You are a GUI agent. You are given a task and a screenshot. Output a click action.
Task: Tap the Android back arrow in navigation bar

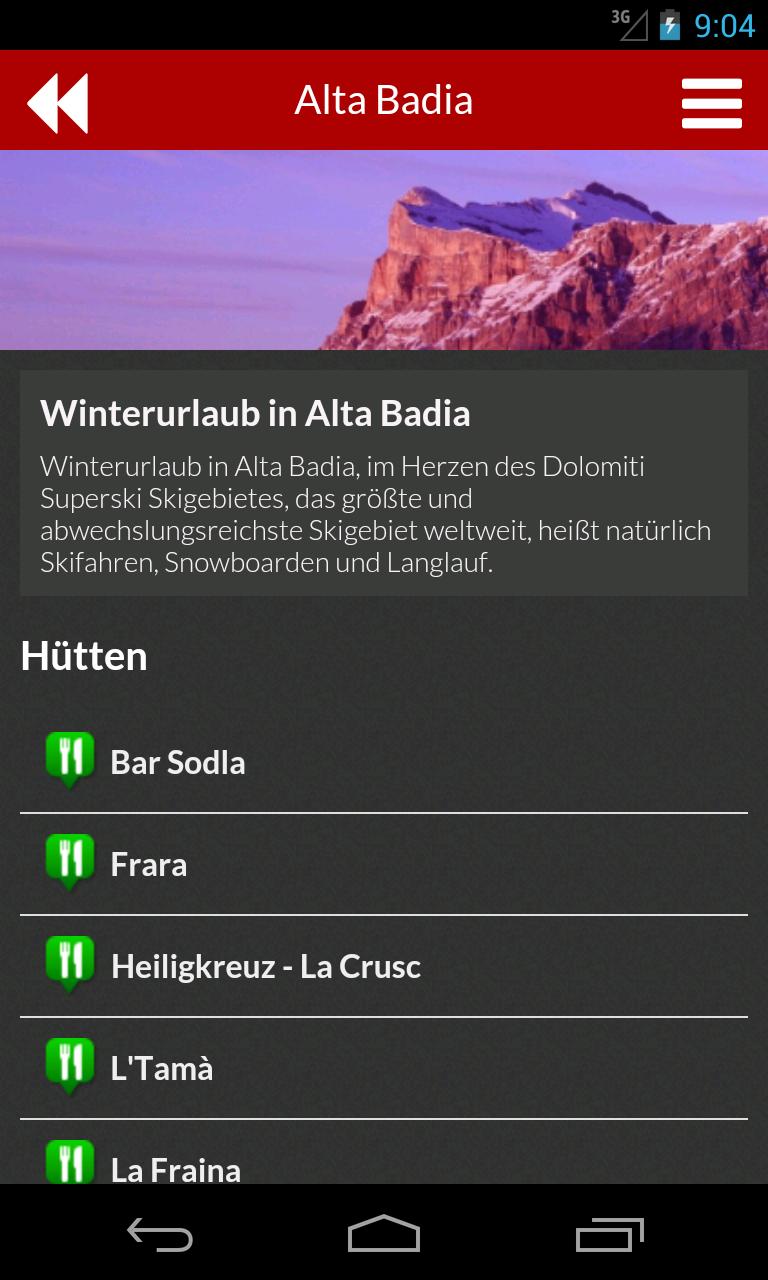(160, 1235)
